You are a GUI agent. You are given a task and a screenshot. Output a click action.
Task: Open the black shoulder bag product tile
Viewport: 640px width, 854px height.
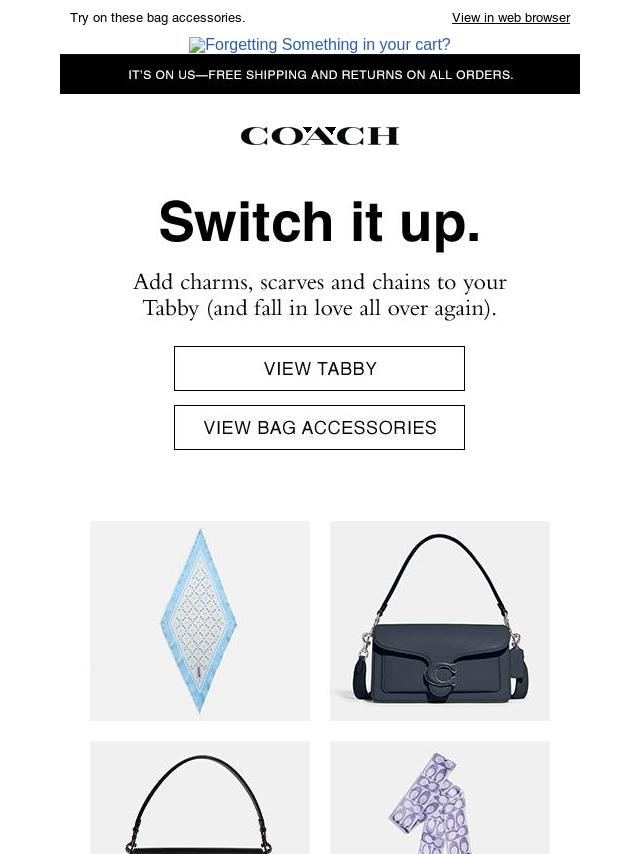[x=200, y=798]
